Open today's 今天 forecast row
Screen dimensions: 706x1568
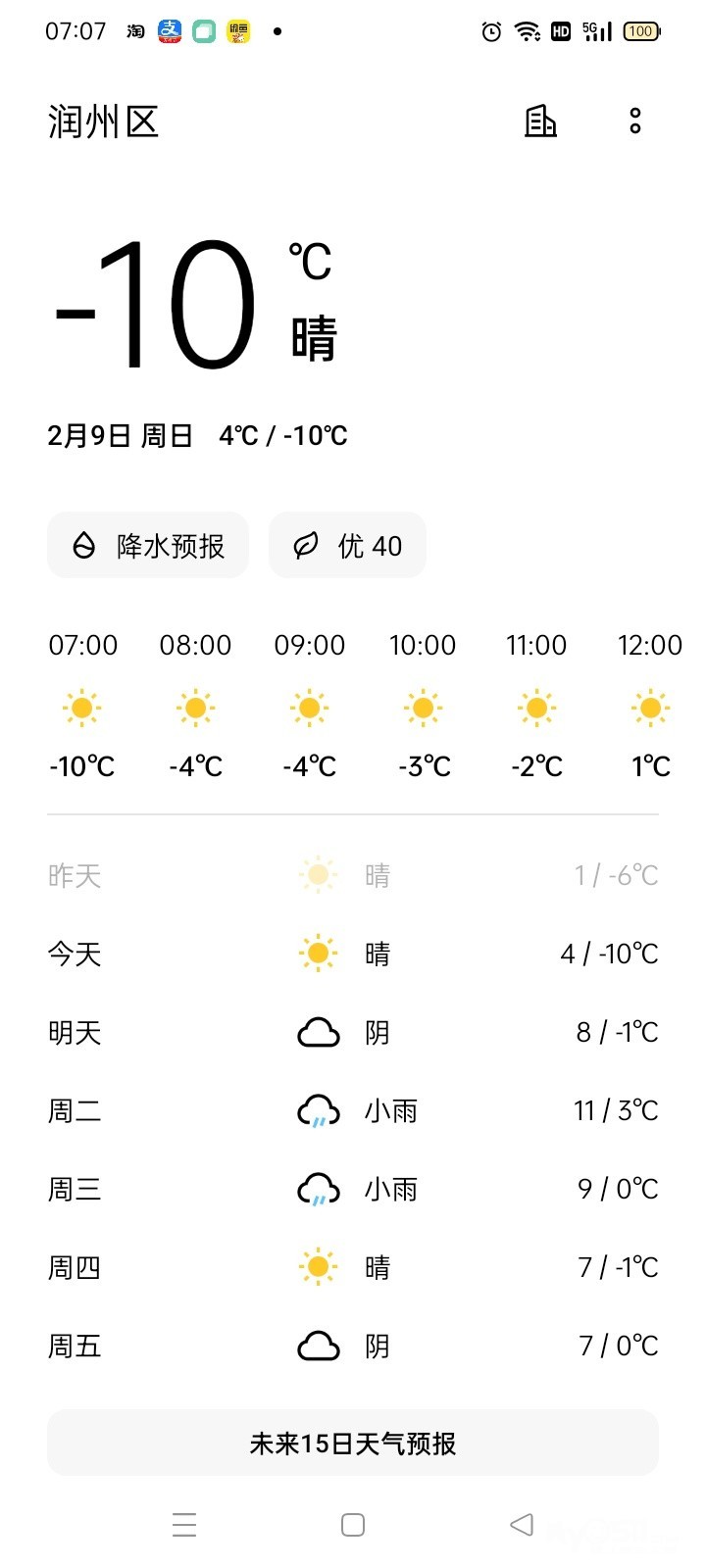point(353,954)
